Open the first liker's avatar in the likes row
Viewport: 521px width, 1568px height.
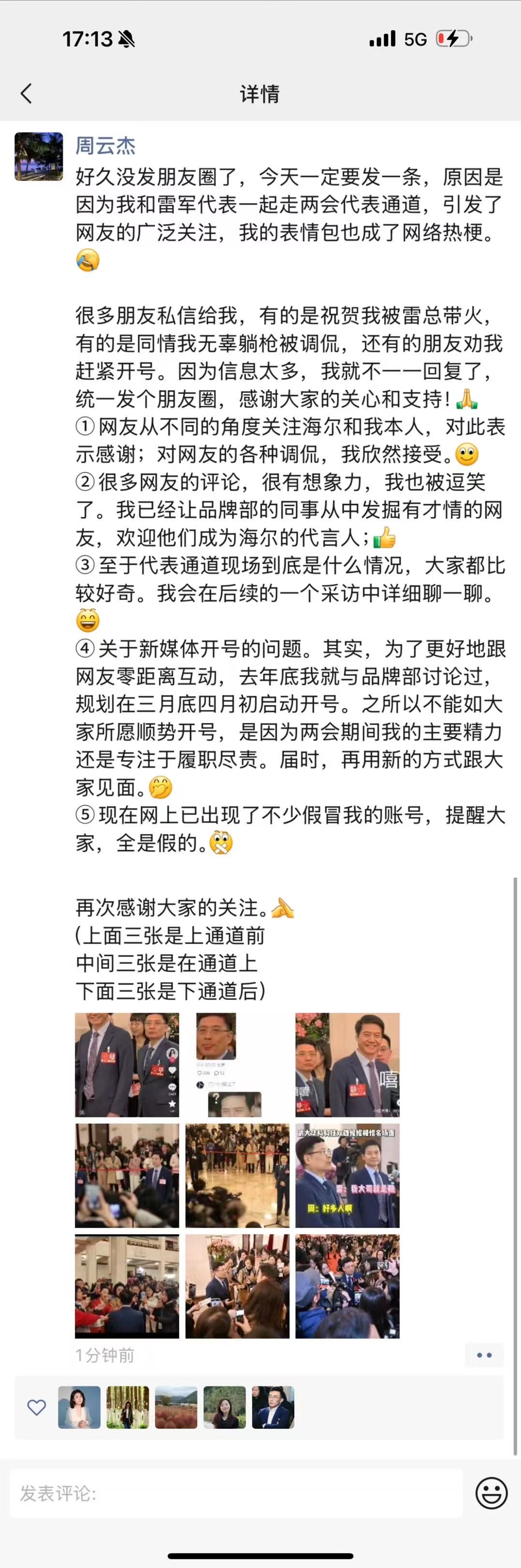click(79, 1407)
